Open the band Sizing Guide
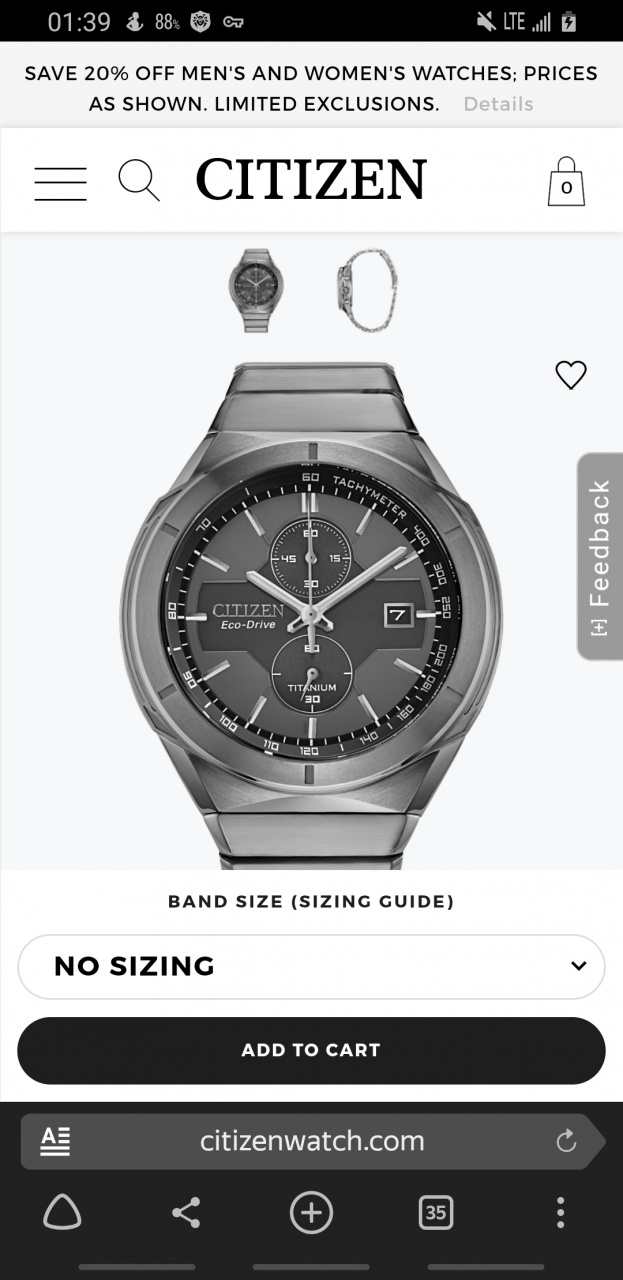This screenshot has height=1280, width=623. tap(372, 902)
